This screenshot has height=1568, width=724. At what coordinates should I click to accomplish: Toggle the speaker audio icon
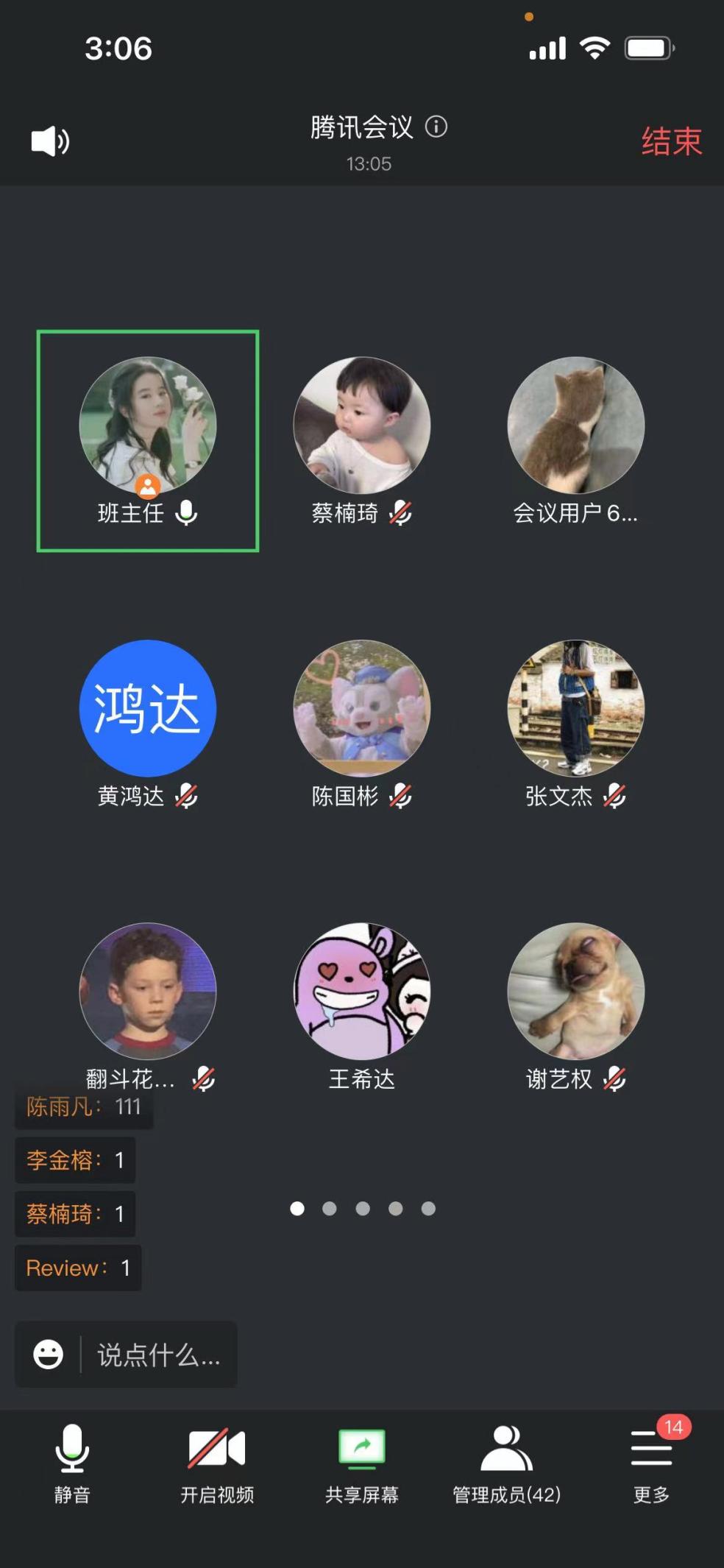[50, 141]
